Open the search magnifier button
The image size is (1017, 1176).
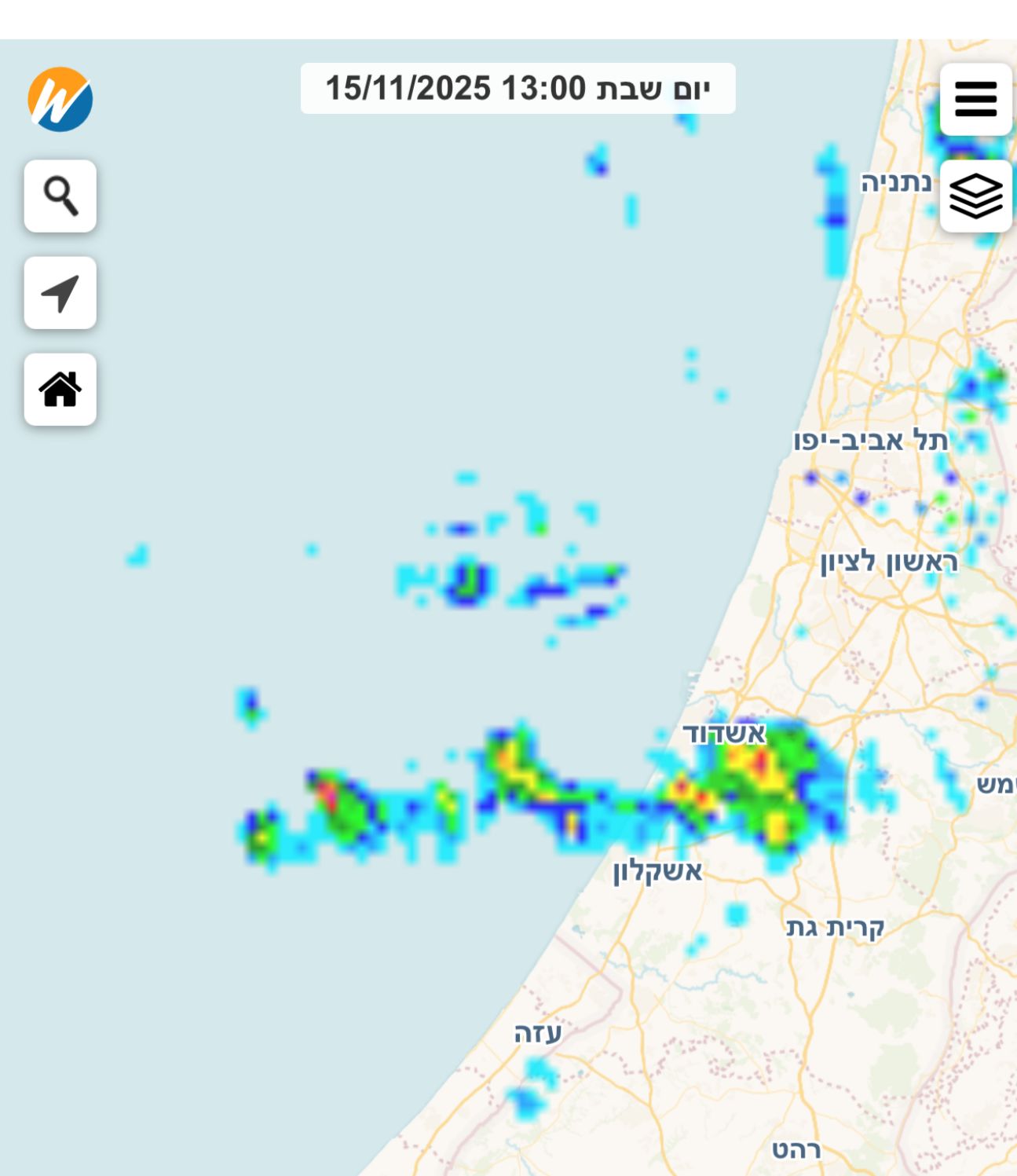point(60,196)
